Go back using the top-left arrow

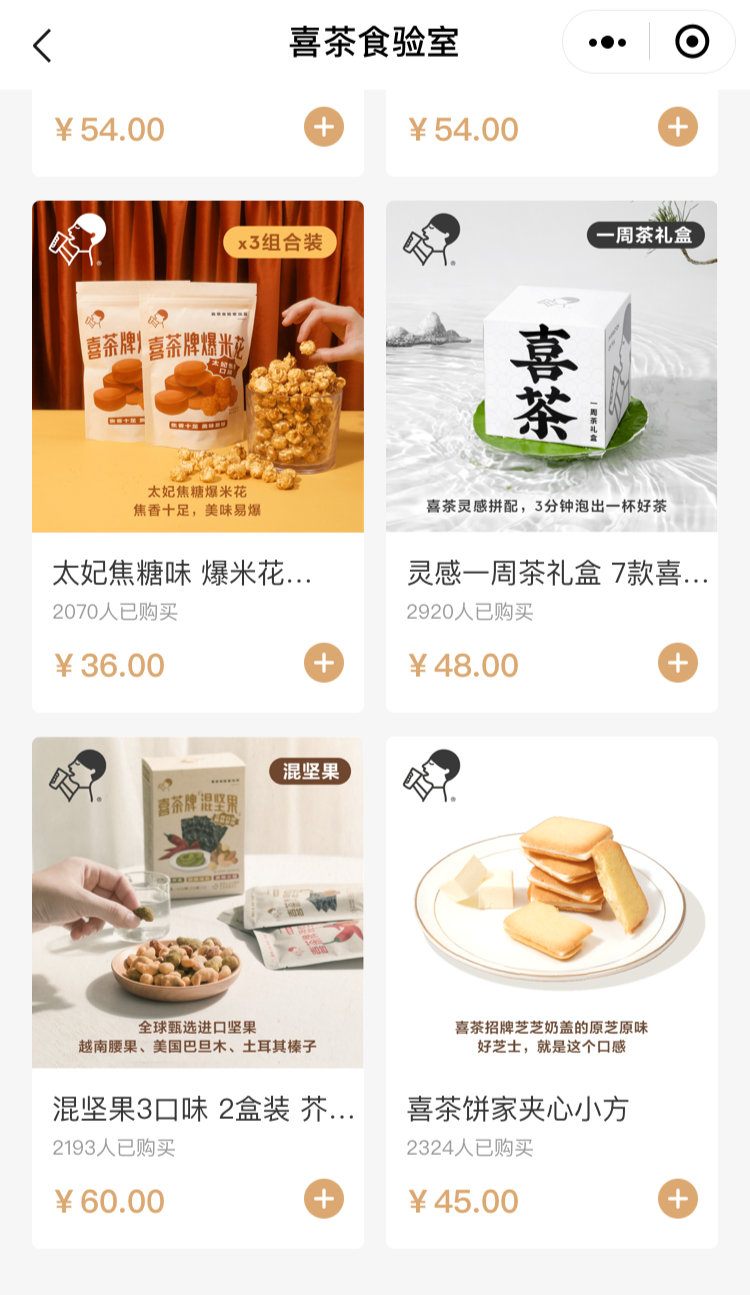click(x=42, y=45)
